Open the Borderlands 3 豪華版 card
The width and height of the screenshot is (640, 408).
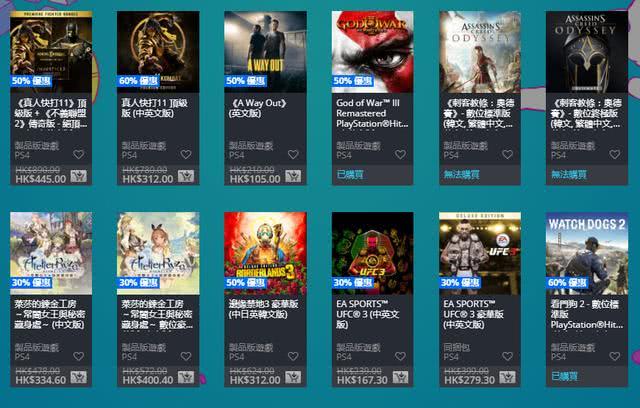coord(264,250)
